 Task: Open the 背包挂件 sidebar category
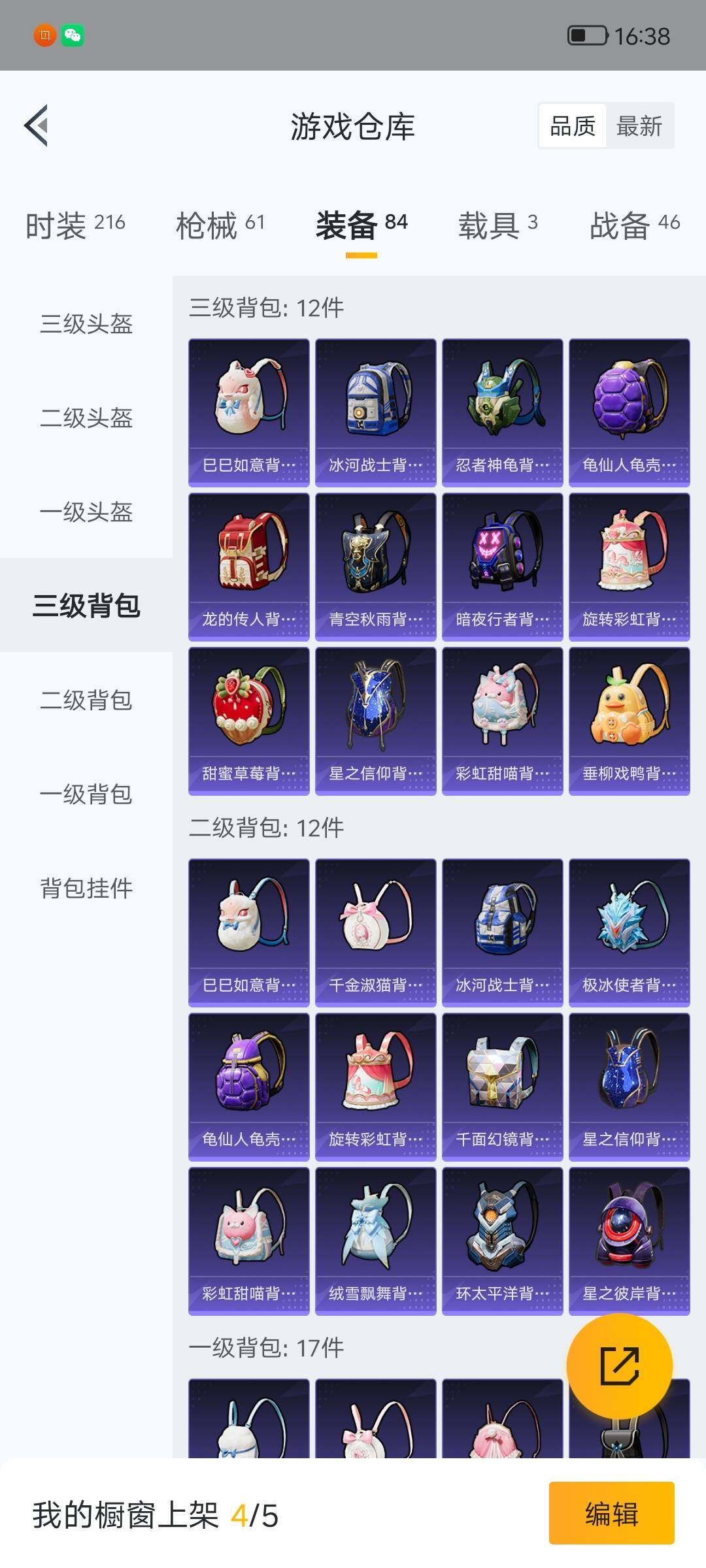86,889
